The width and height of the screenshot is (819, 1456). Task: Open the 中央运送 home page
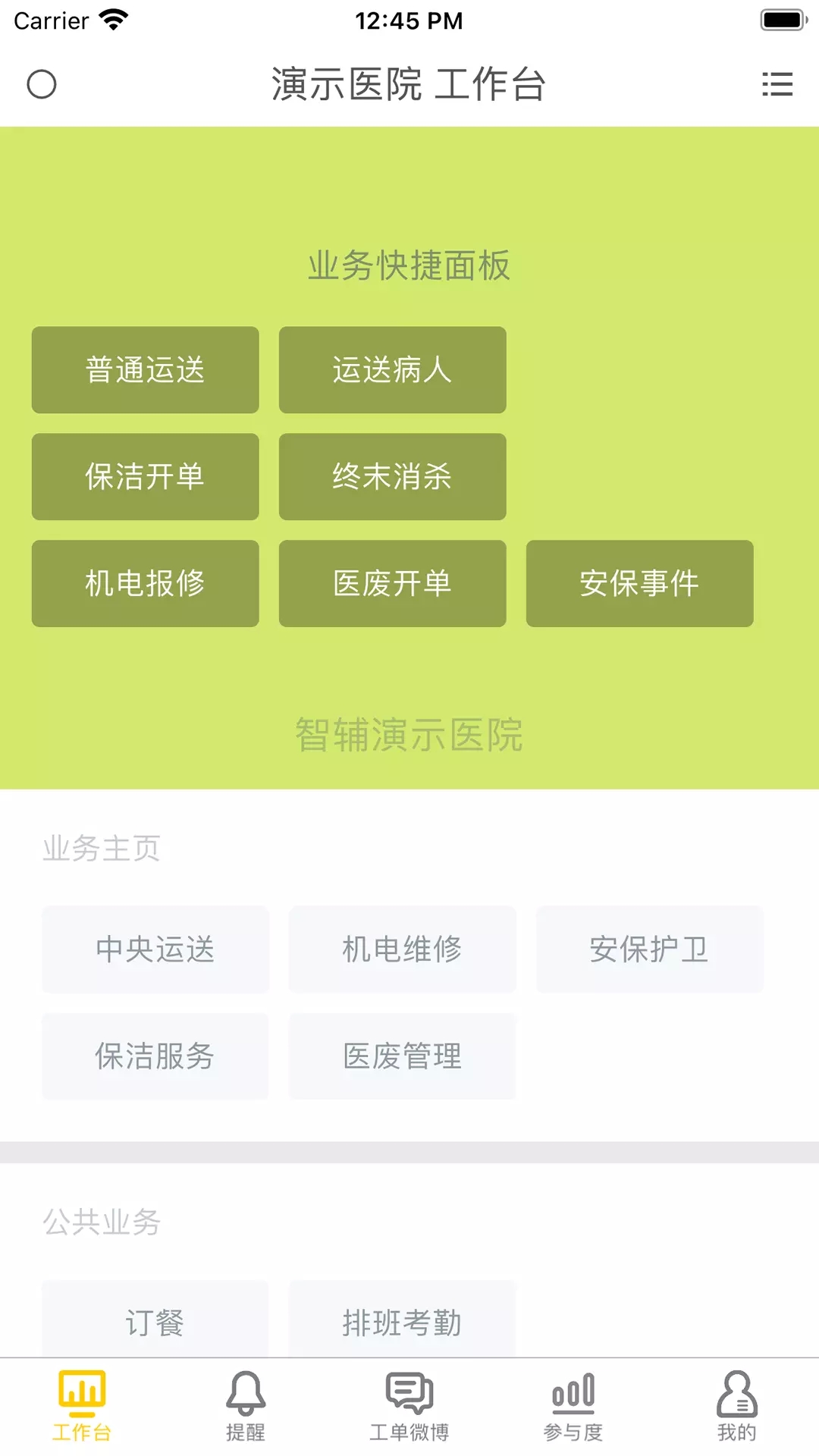tap(155, 949)
